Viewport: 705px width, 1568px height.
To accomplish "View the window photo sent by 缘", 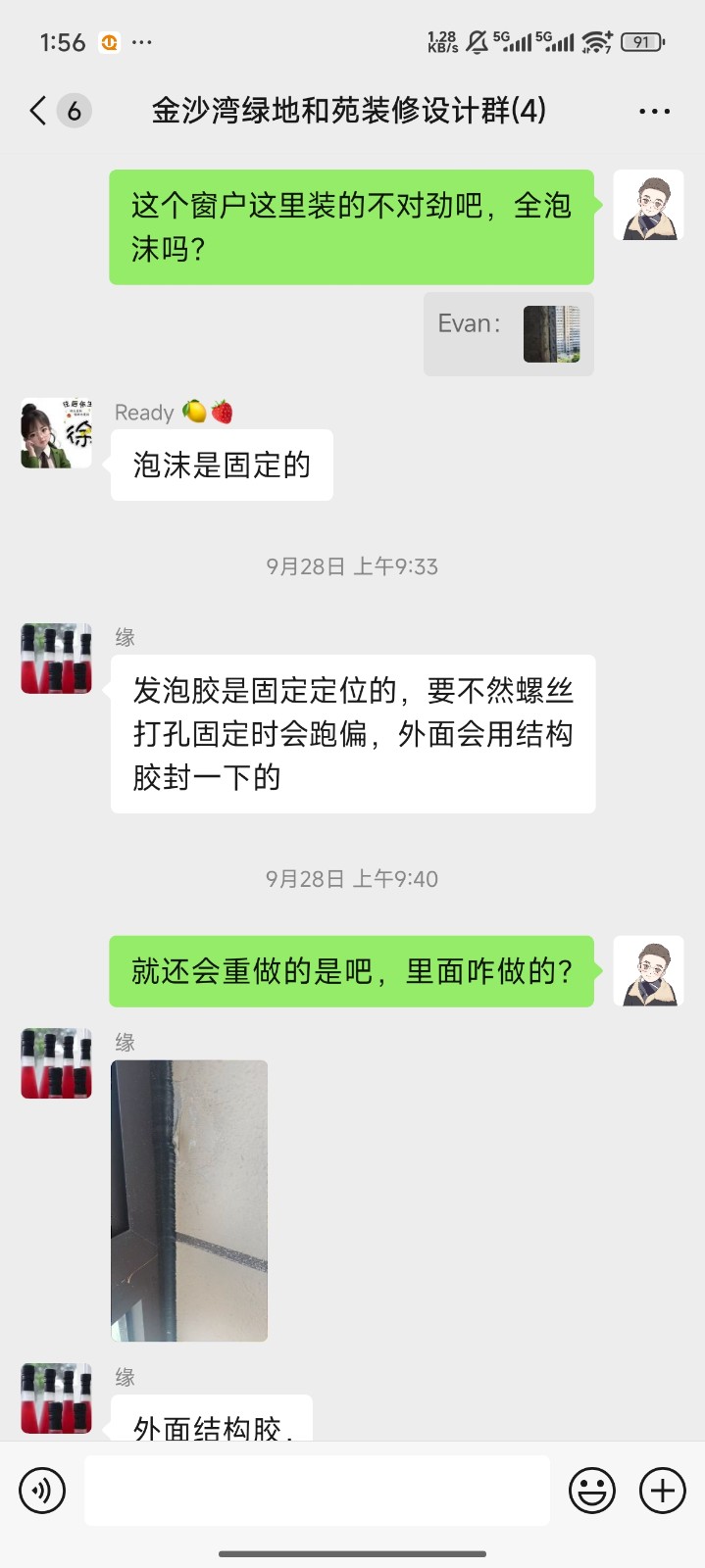I will (x=189, y=1200).
